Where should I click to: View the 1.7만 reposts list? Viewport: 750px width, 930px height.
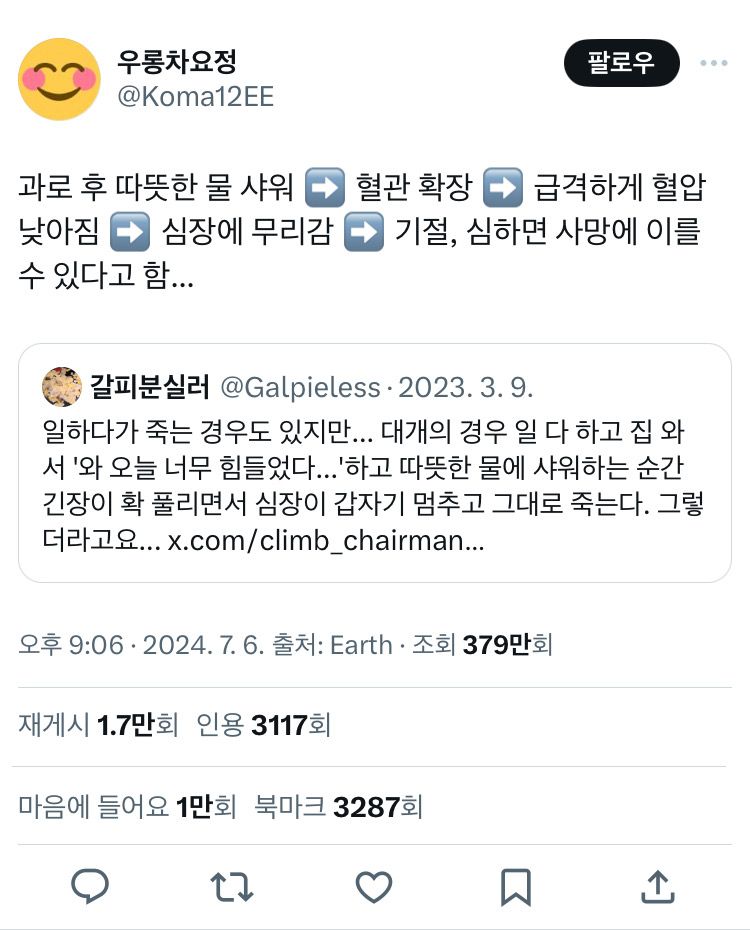98,725
